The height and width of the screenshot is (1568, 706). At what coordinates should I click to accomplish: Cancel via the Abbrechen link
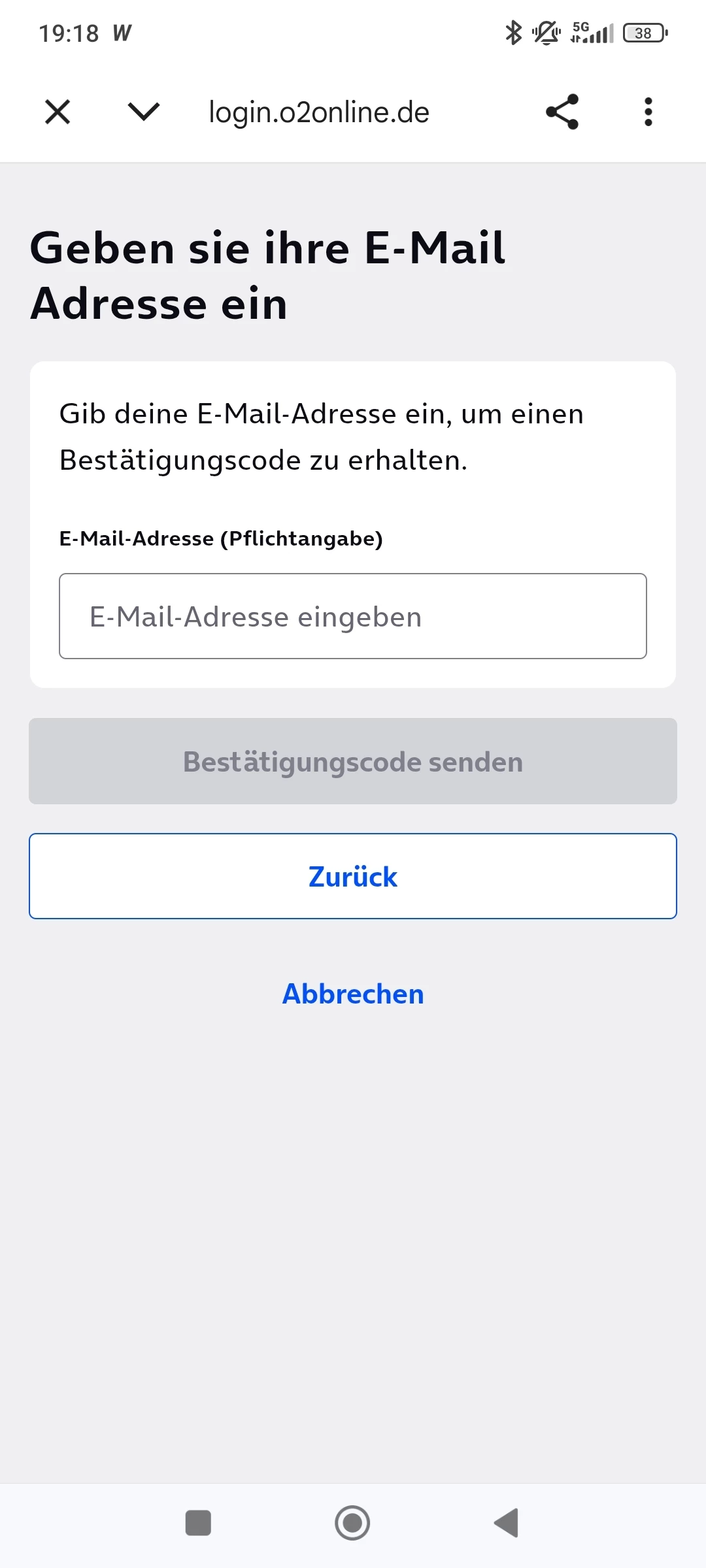coord(353,994)
